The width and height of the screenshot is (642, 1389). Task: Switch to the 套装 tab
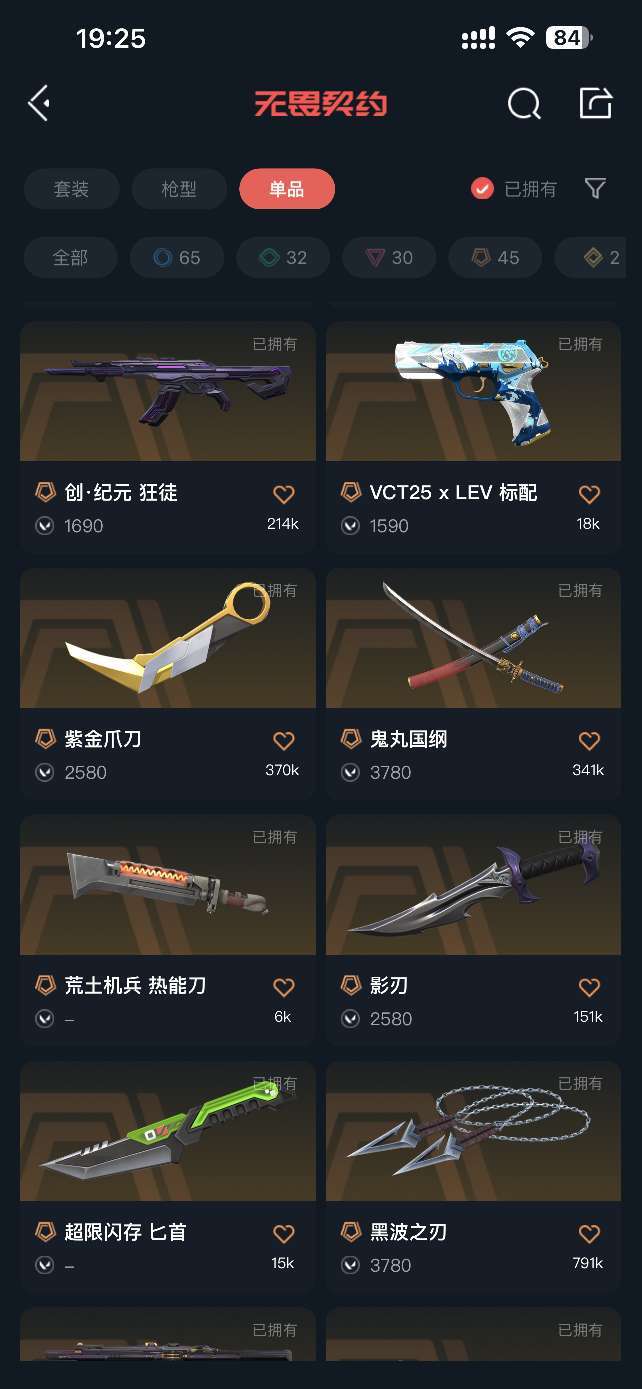click(x=72, y=189)
